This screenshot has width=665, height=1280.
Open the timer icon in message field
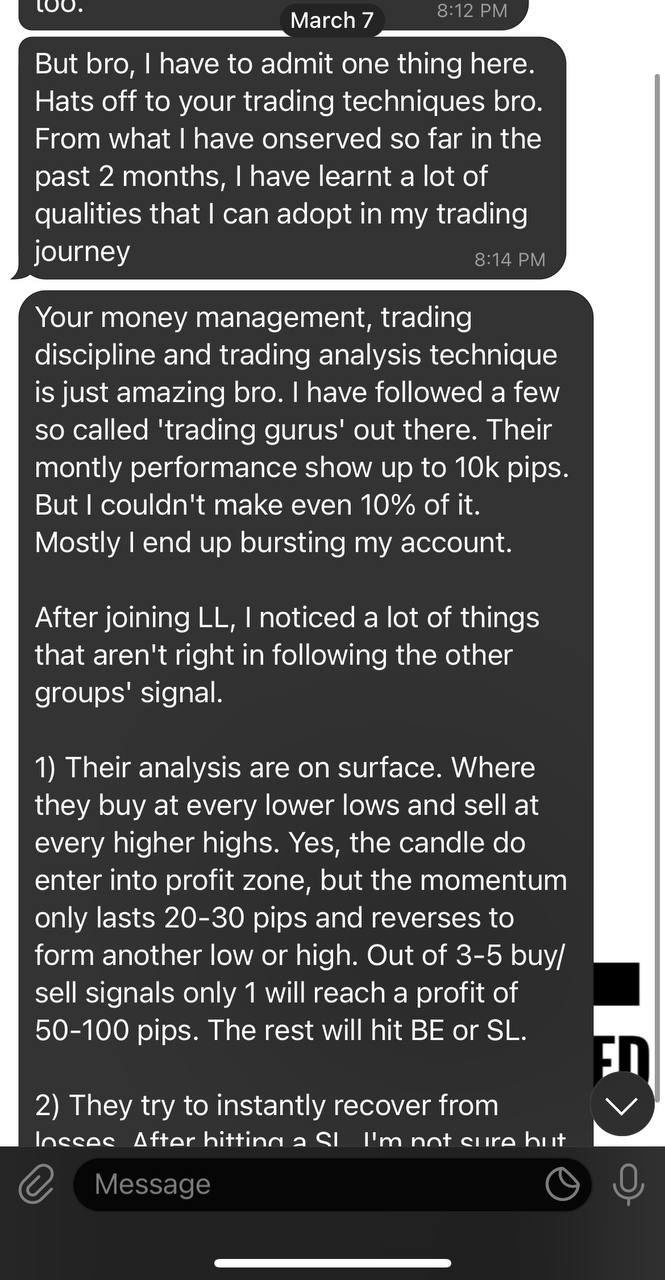[x=563, y=1185]
